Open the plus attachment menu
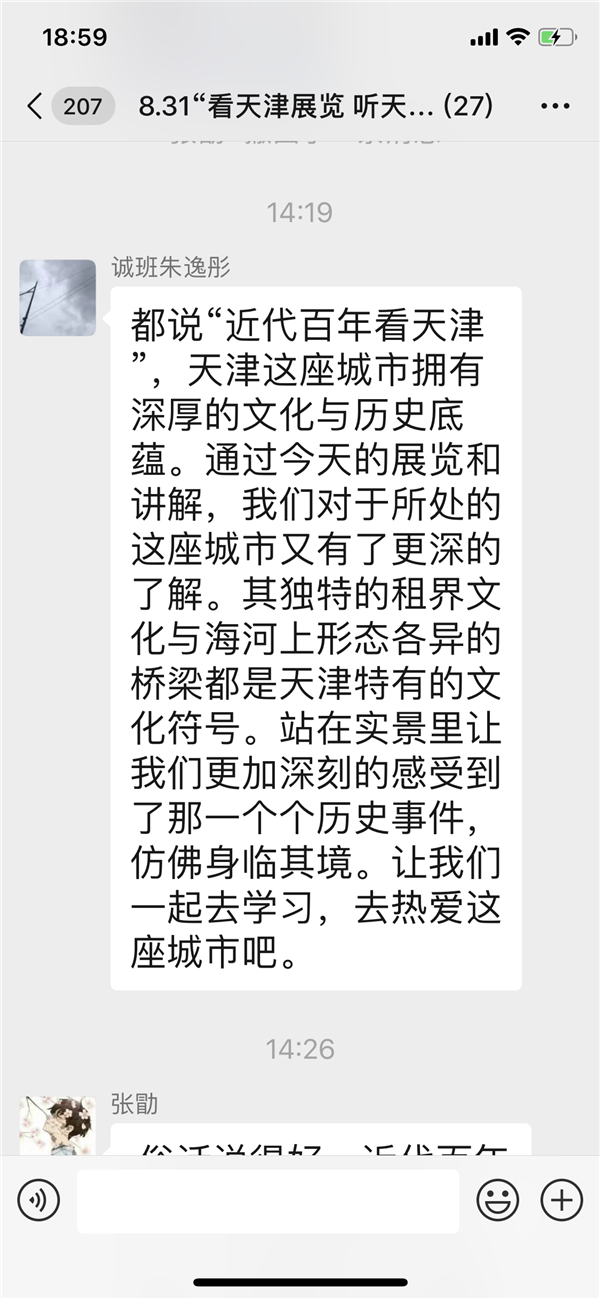 tap(561, 1199)
